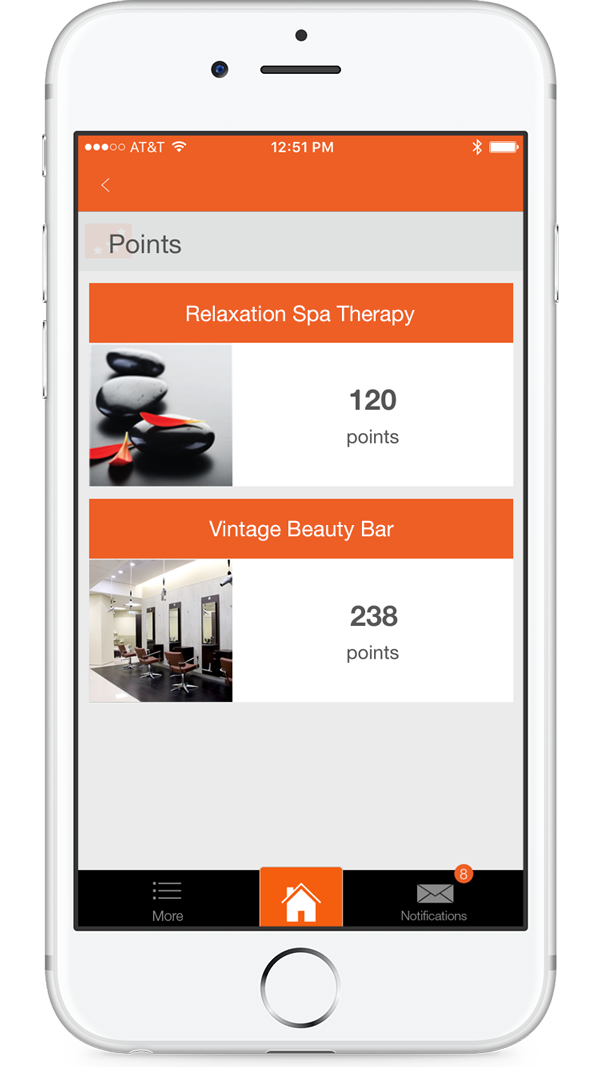This screenshot has height=1067, width=600.
Task: Switch to the More tab
Action: (x=167, y=899)
